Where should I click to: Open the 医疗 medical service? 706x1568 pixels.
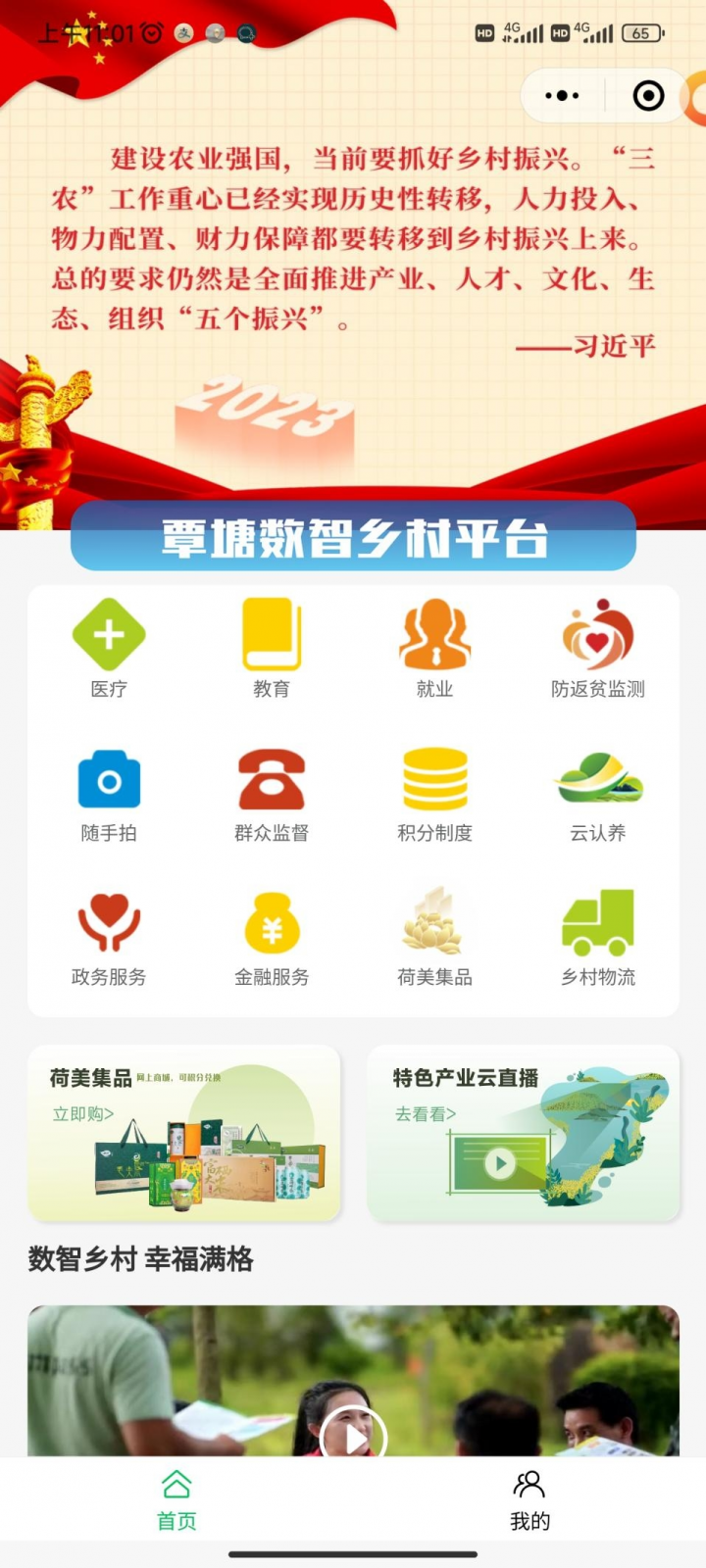coord(109,649)
